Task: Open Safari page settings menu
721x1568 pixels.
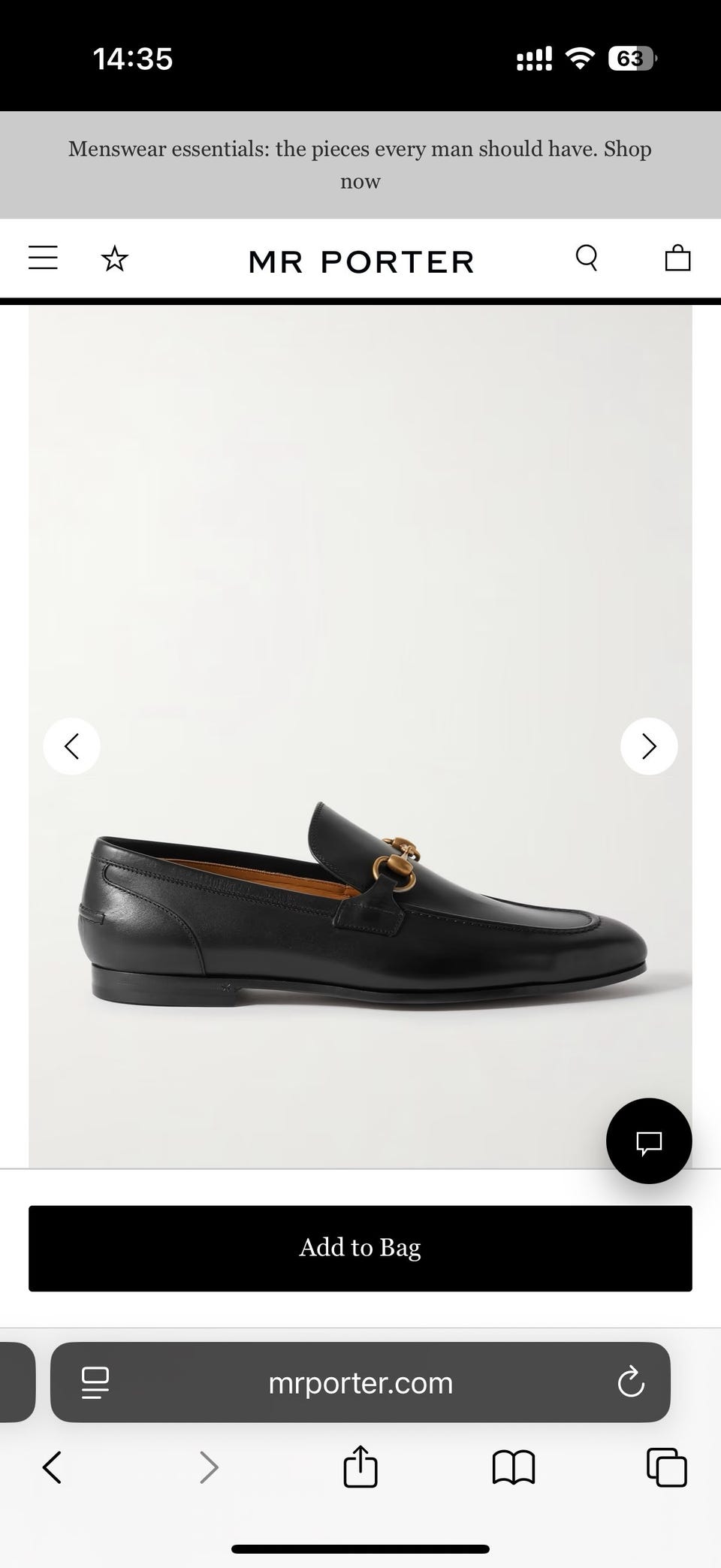Action: (95, 1382)
